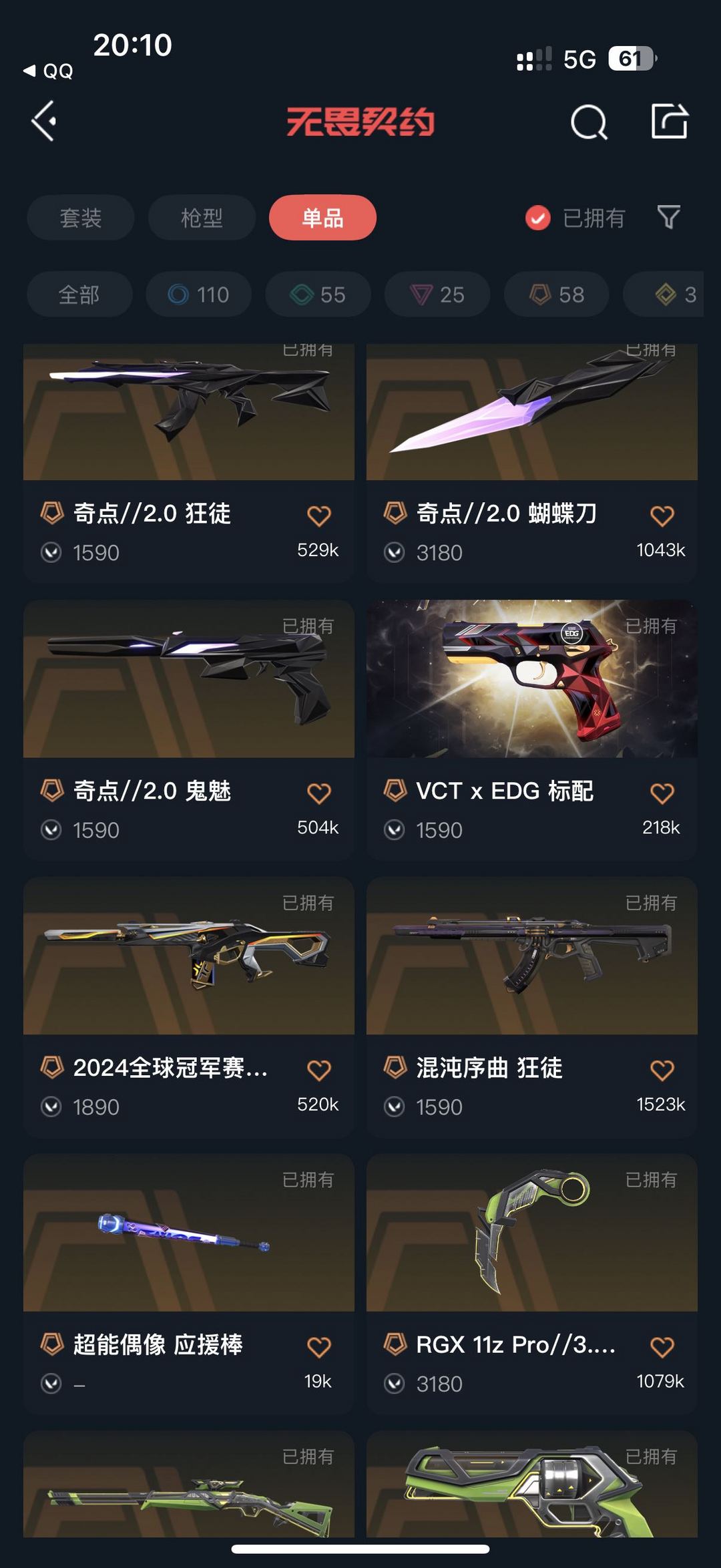Select the 全部 rarity chip
721x1568 pixels.
tap(79, 295)
